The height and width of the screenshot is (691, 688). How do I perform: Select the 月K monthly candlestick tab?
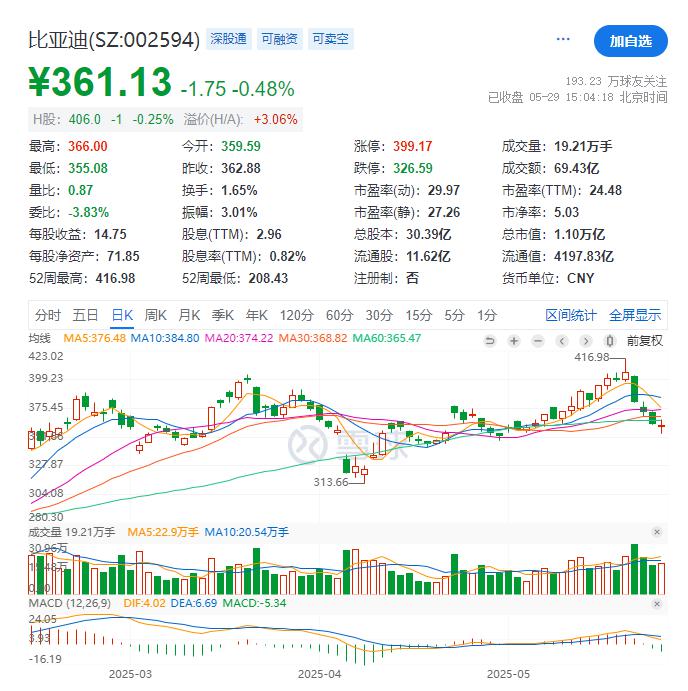coord(189,315)
